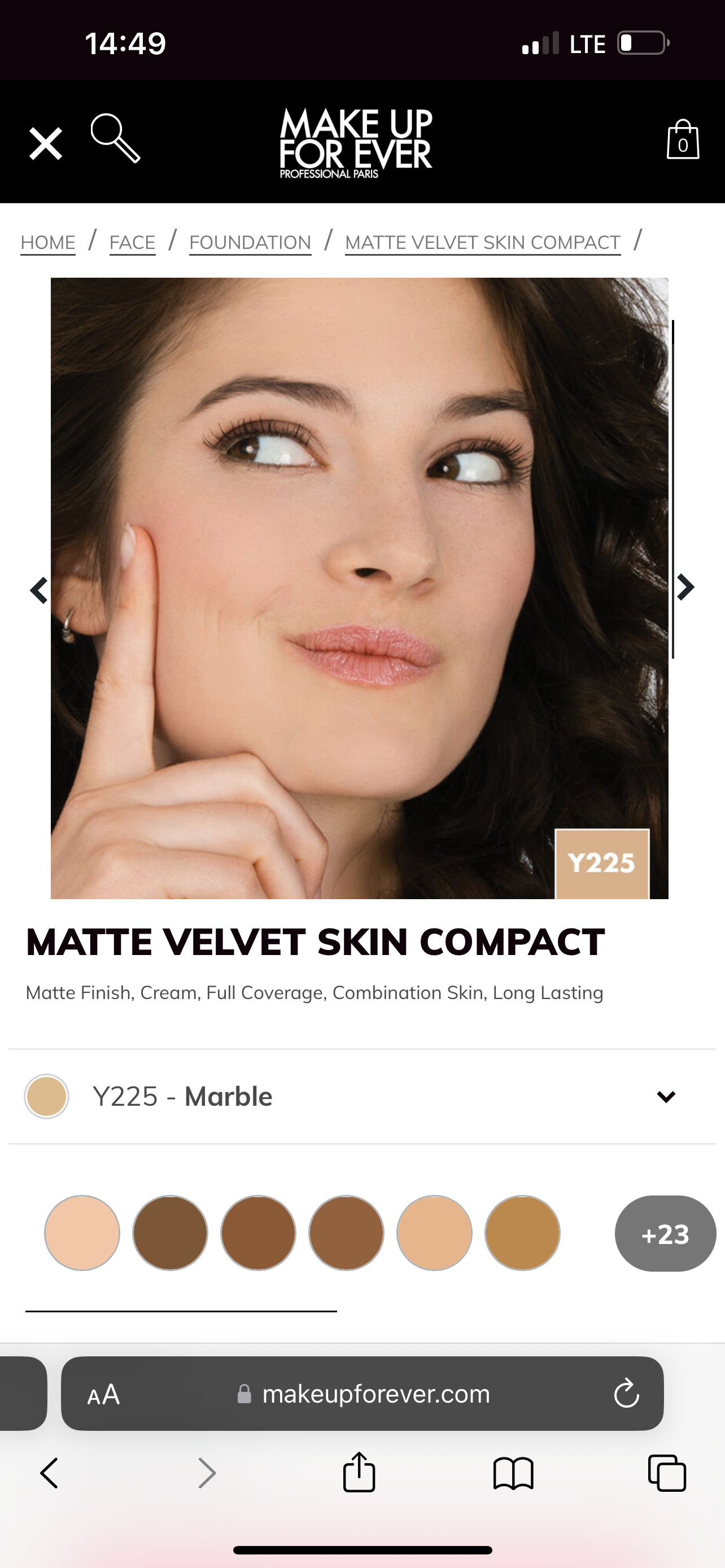
Task: Tap the makeupforever.com address bar
Action: click(374, 1395)
